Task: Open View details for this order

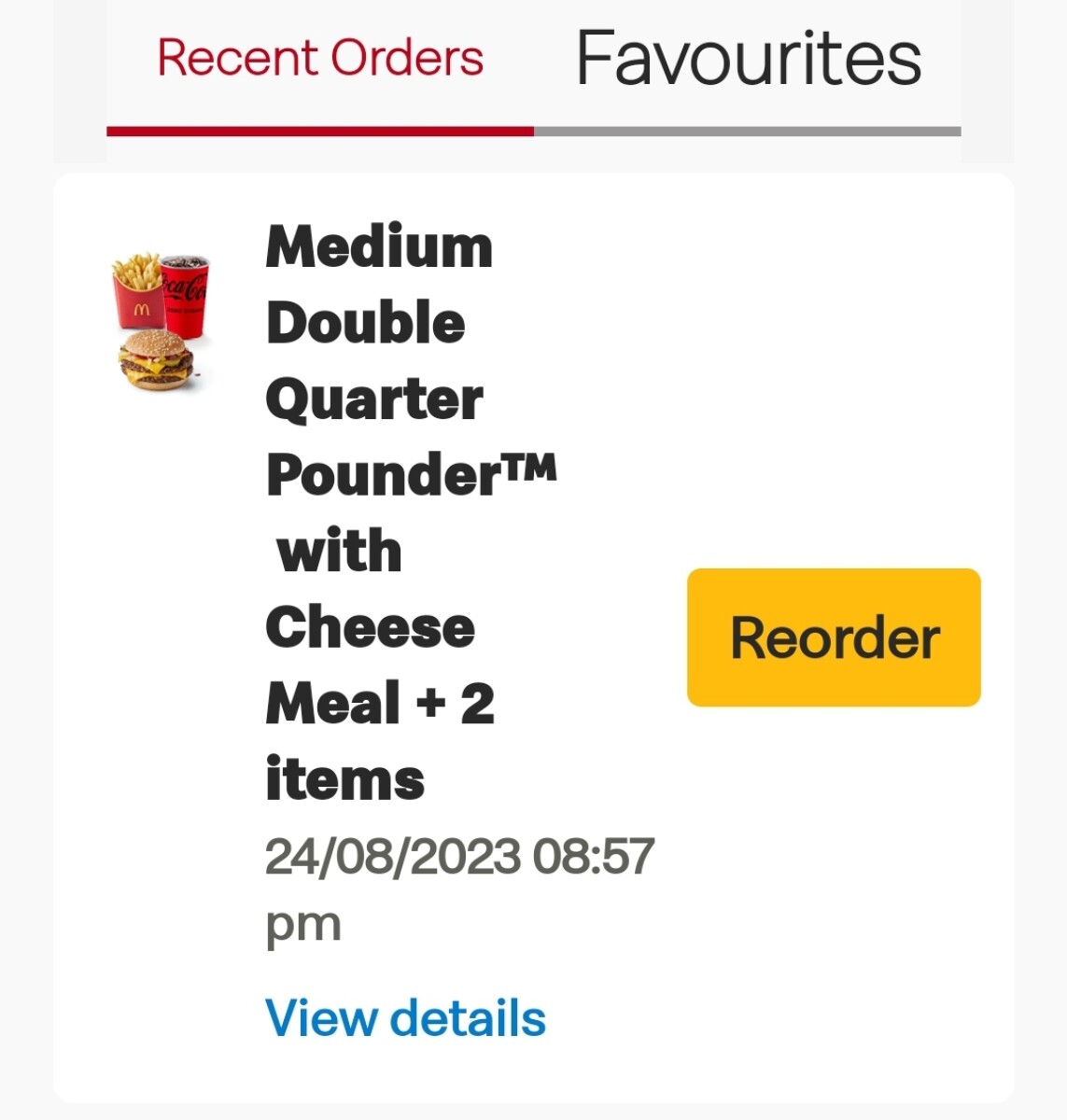Action: tap(406, 1017)
